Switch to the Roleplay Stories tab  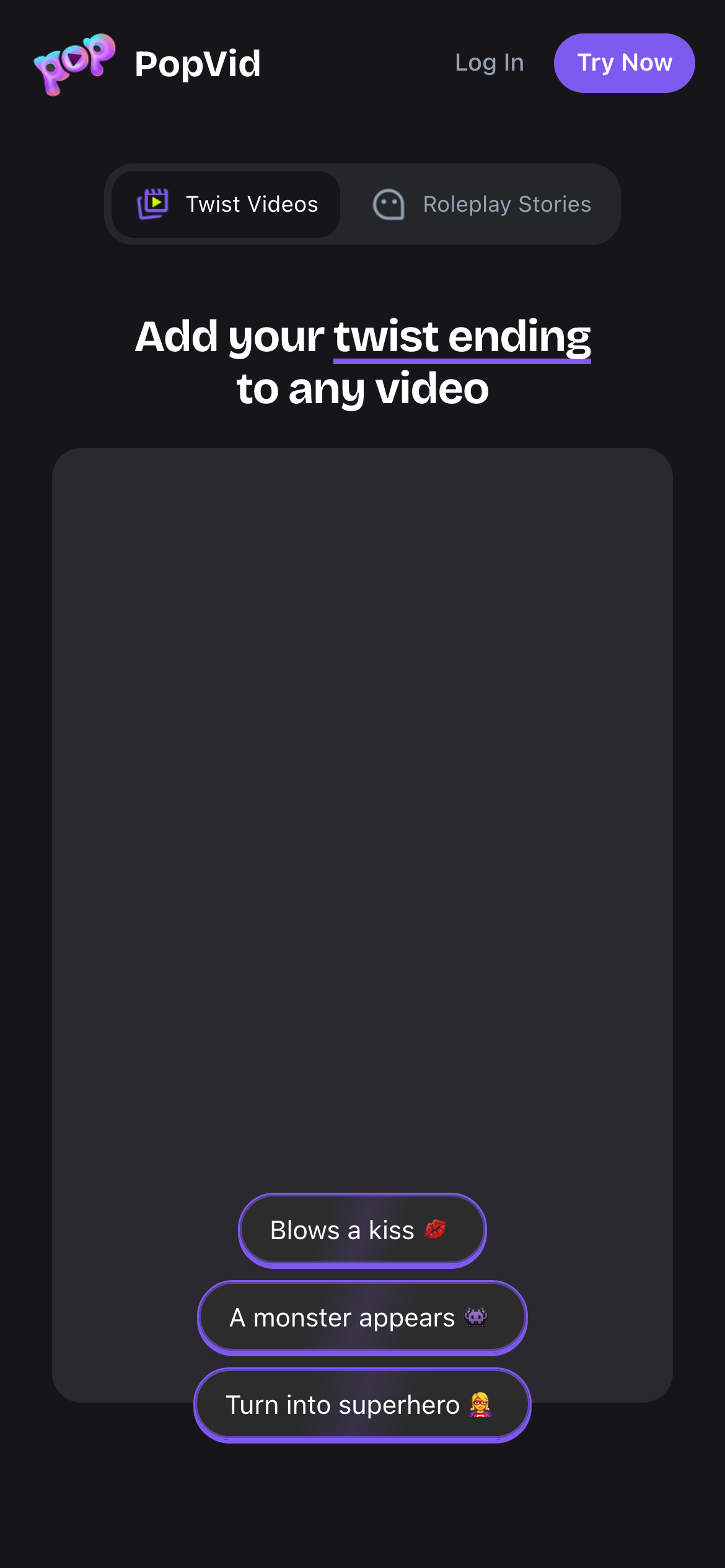(x=481, y=204)
